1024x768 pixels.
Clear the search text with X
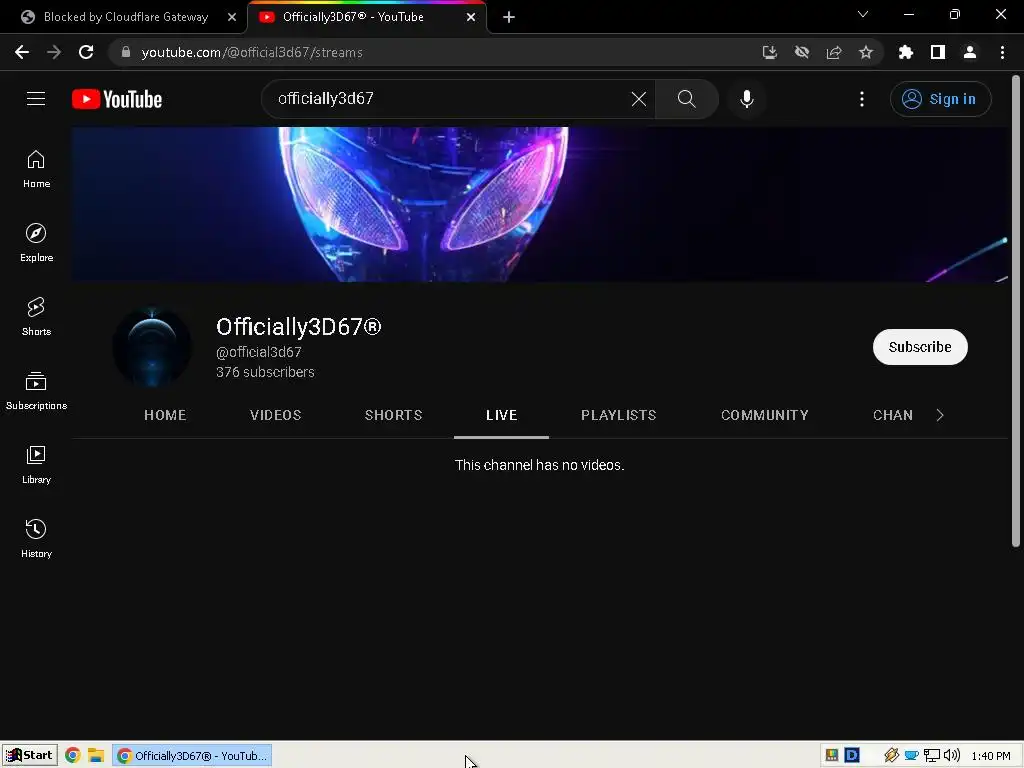click(x=638, y=99)
